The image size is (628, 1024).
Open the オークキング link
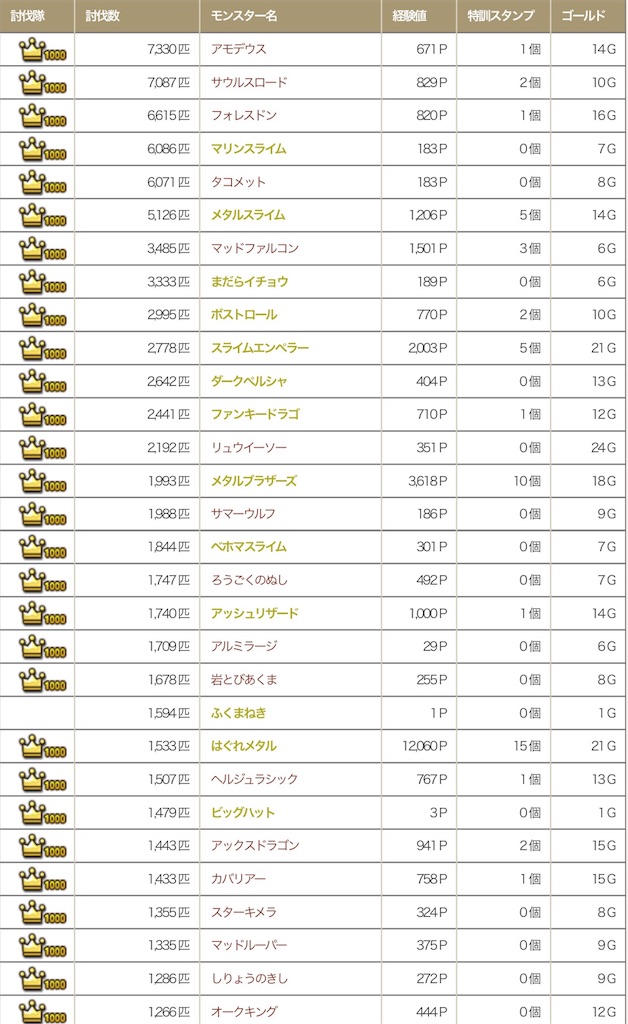point(244,1011)
